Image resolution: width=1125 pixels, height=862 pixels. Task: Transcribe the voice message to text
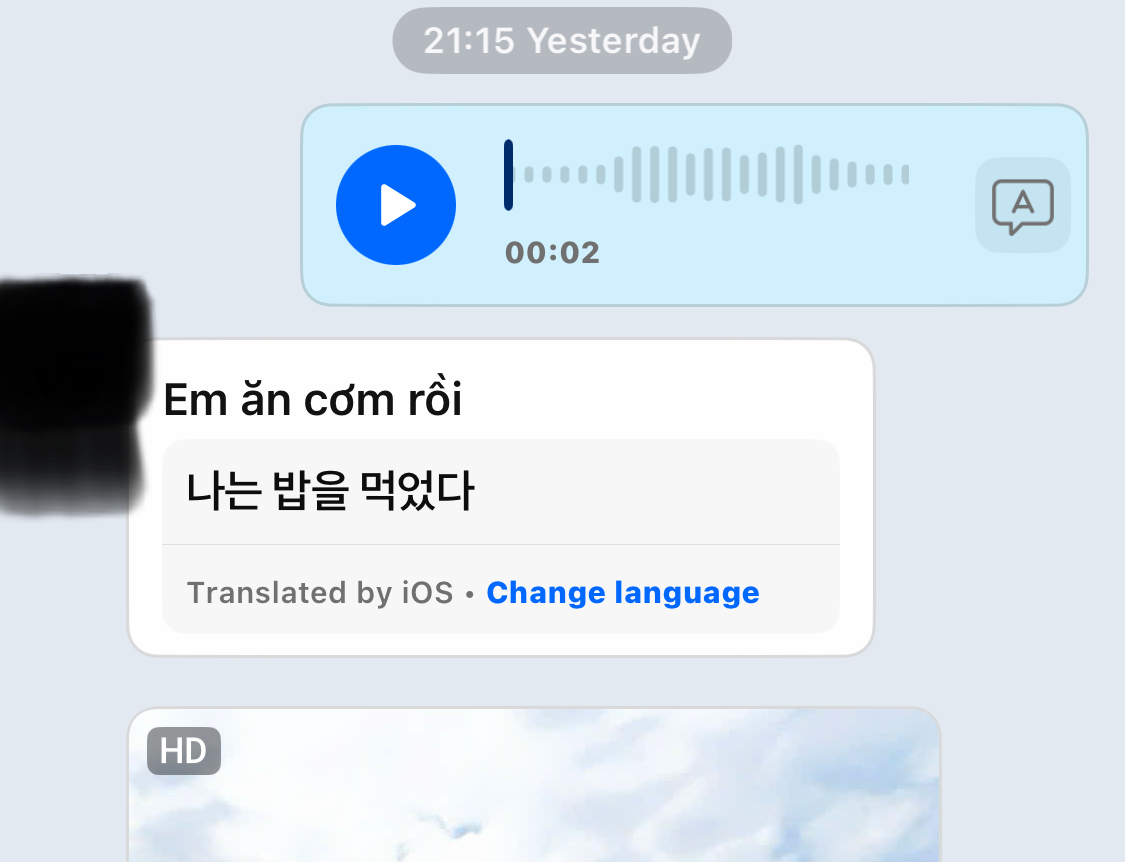coord(1022,206)
